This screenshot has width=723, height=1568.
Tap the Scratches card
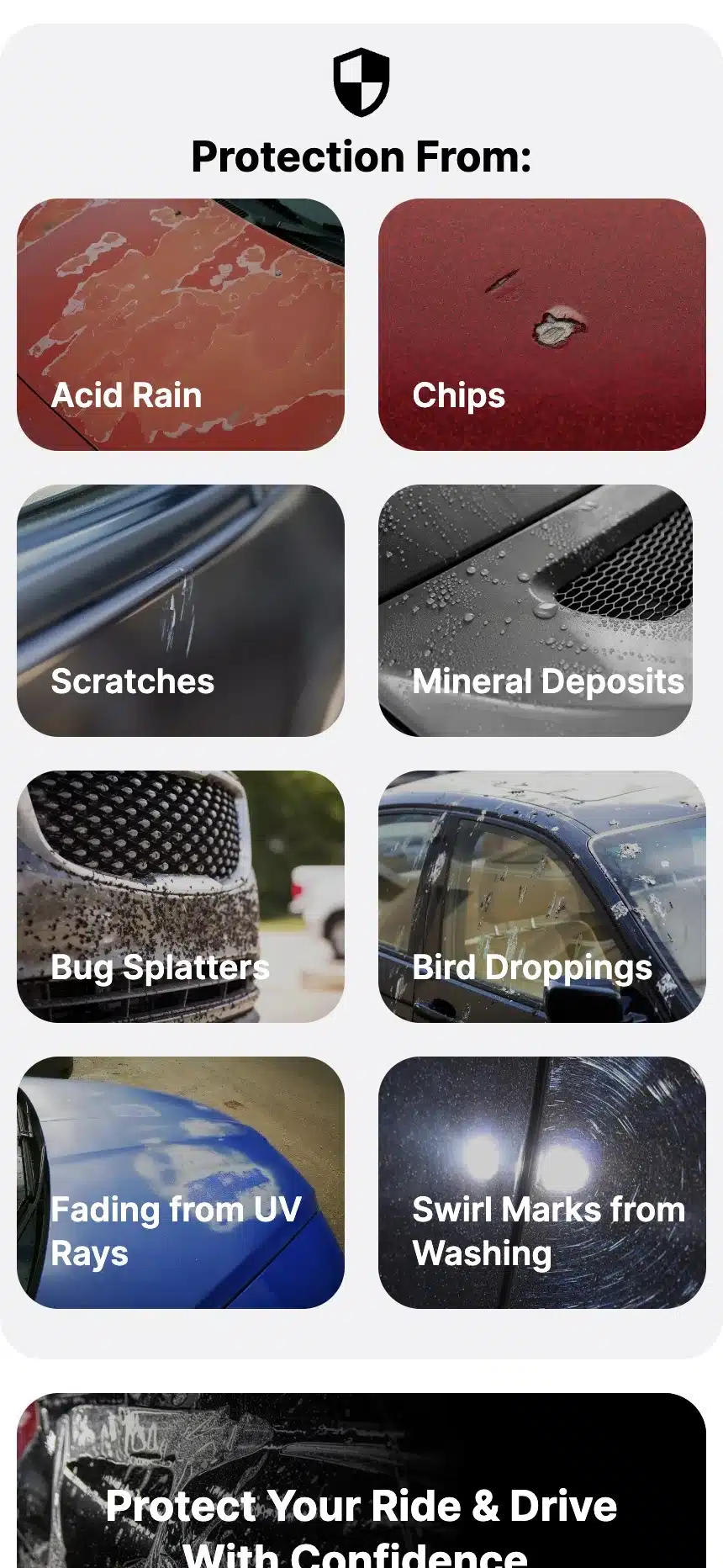point(181,611)
